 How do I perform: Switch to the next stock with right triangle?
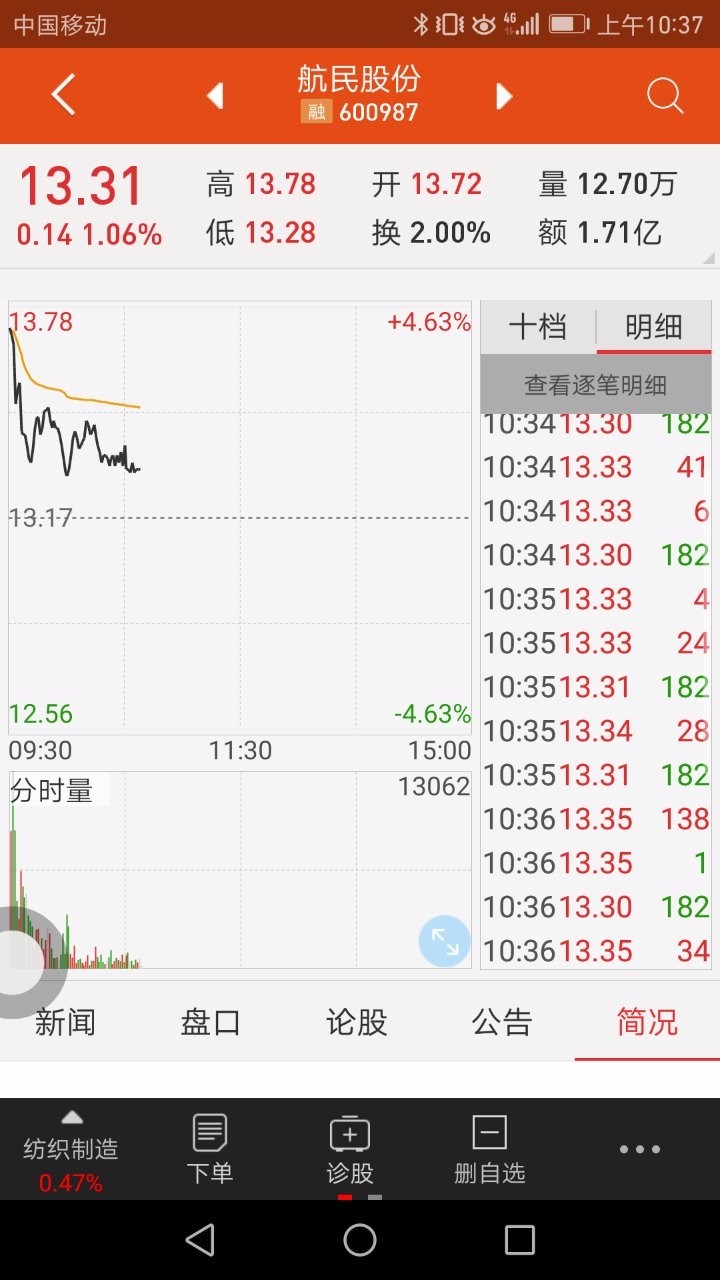tap(504, 96)
